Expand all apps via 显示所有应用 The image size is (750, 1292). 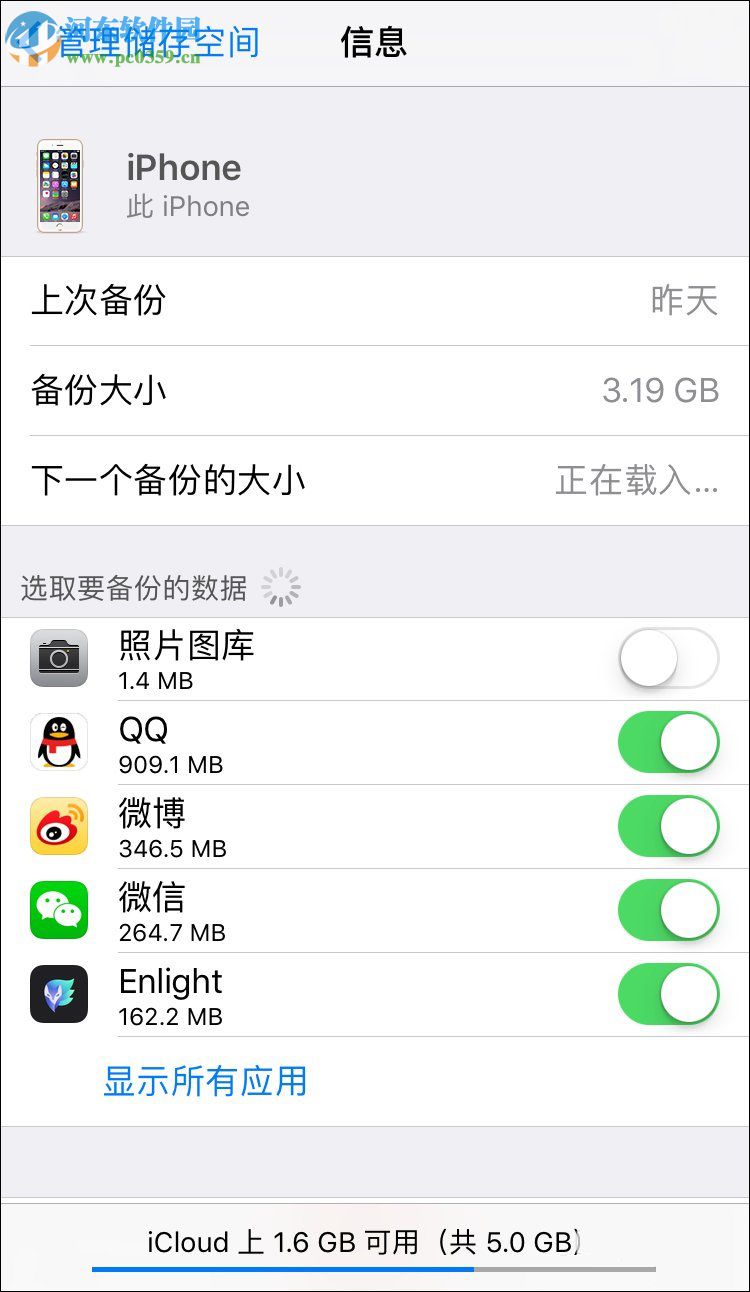tap(204, 1081)
